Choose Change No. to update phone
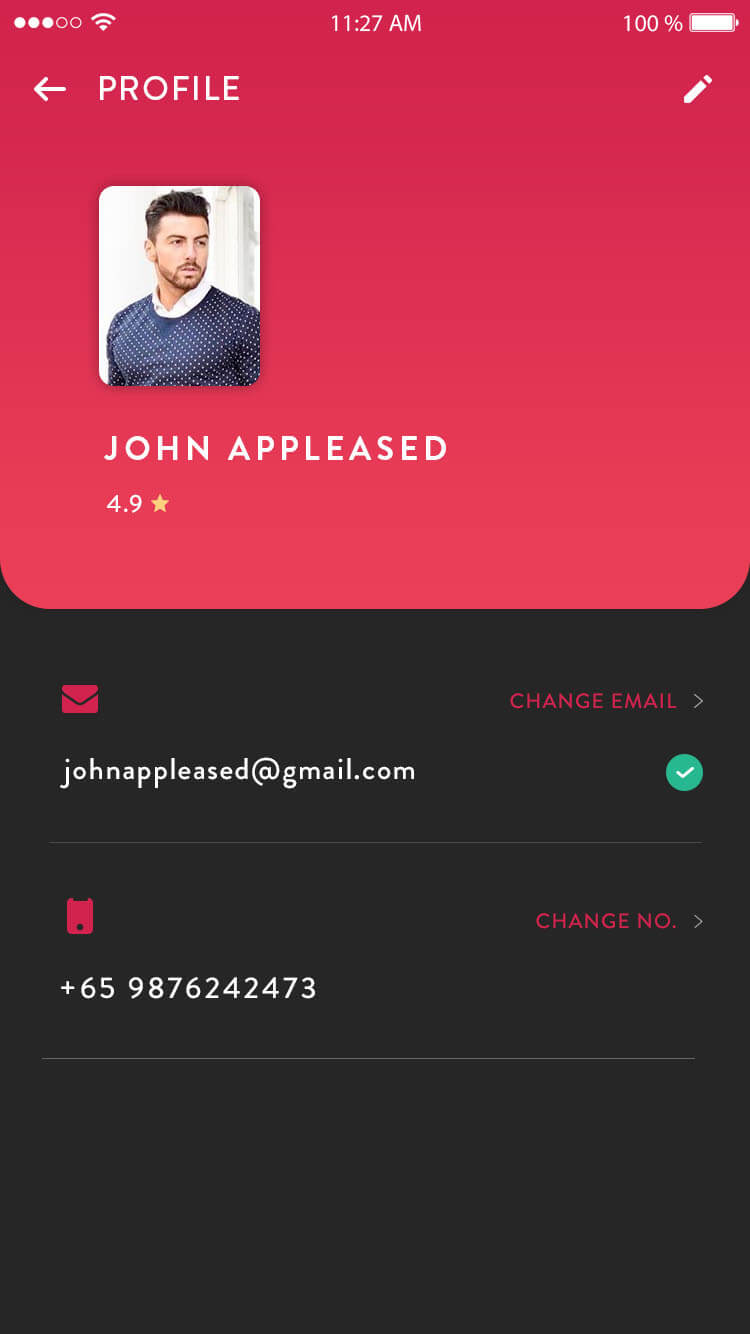750x1334 pixels. pyautogui.click(x=619, y=921)
